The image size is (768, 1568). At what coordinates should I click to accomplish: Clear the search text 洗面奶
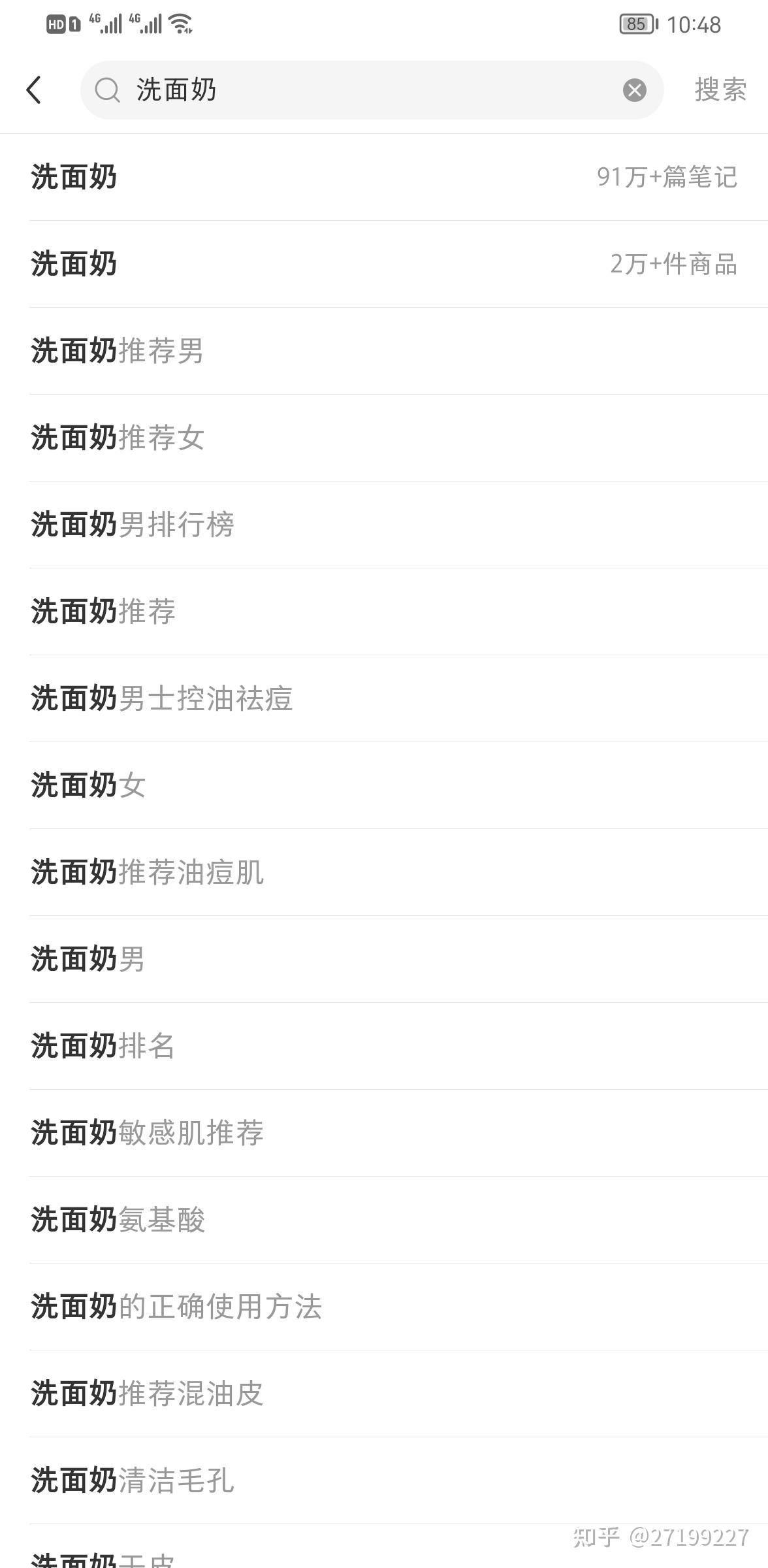633,90
